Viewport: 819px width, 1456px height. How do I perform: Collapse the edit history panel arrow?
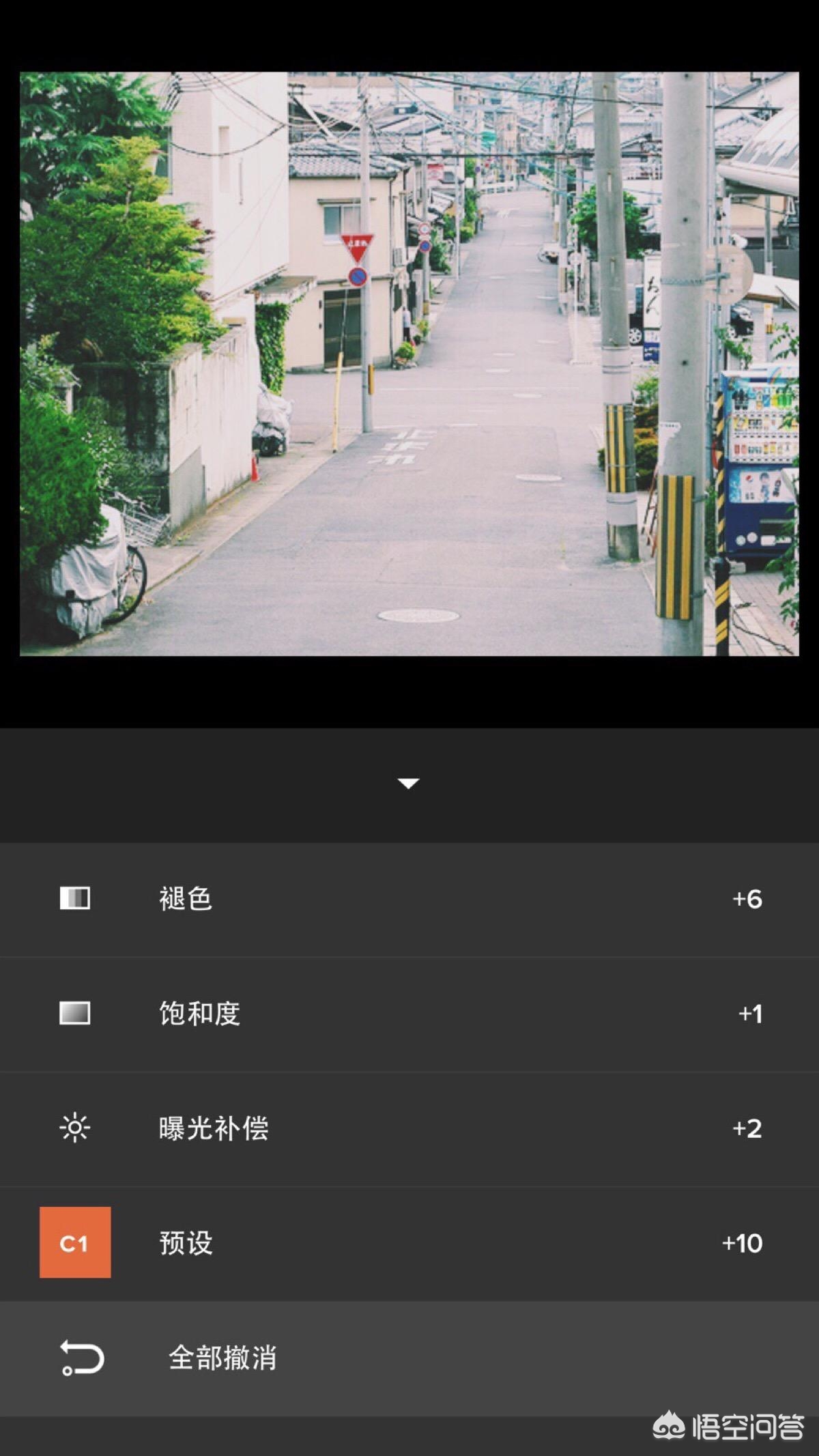(408, 783)
